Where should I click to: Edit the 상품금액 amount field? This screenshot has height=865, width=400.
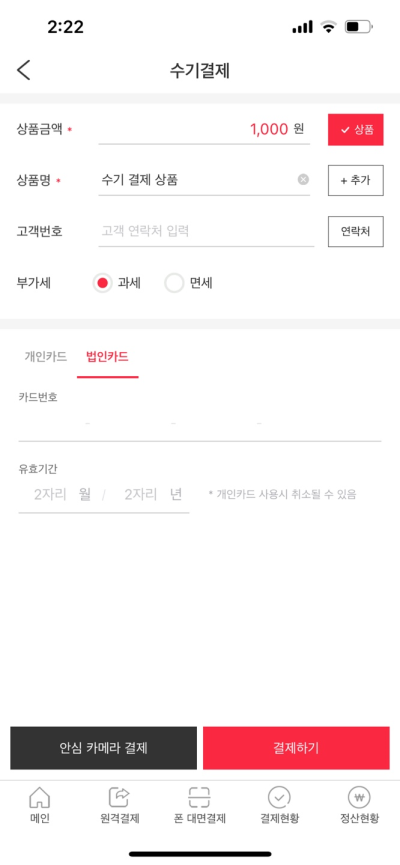point(204,130)
